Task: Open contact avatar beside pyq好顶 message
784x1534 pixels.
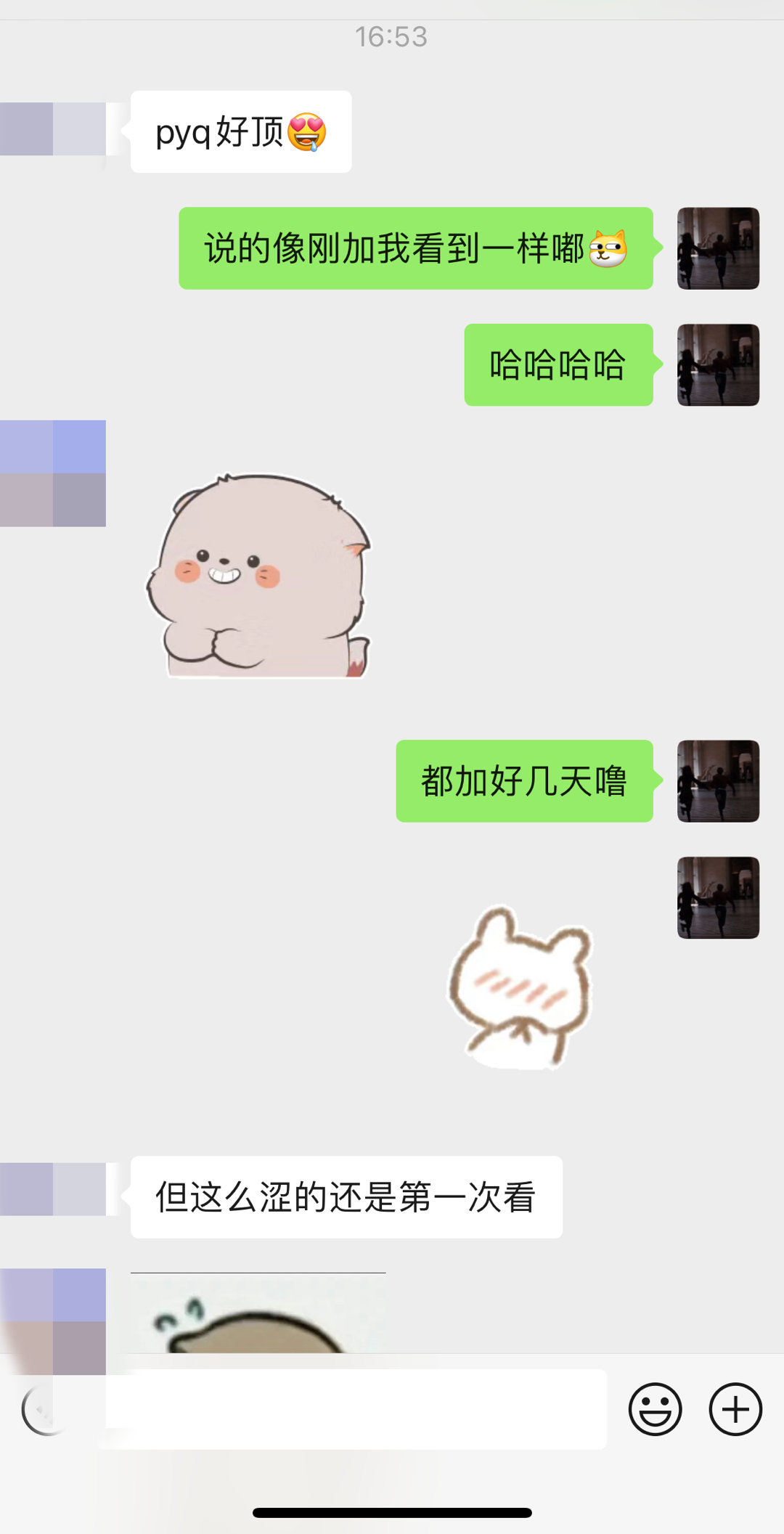Action: [53, 129]
